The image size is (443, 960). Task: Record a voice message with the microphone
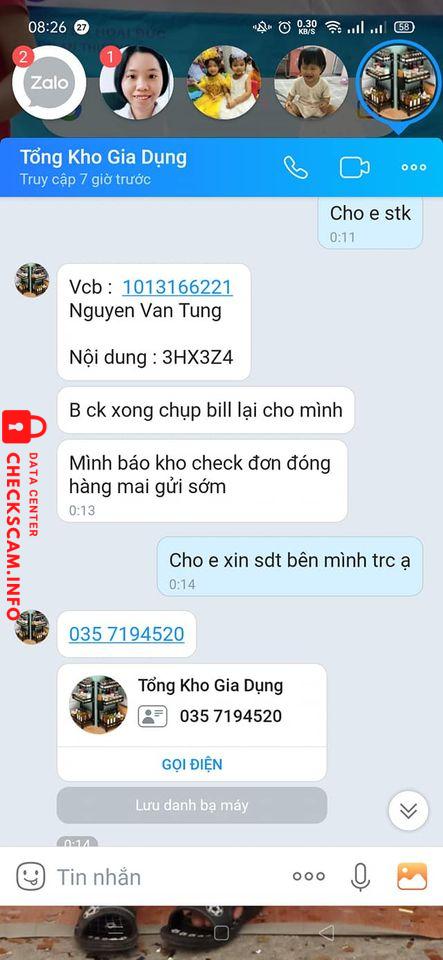tap(360, 877)
